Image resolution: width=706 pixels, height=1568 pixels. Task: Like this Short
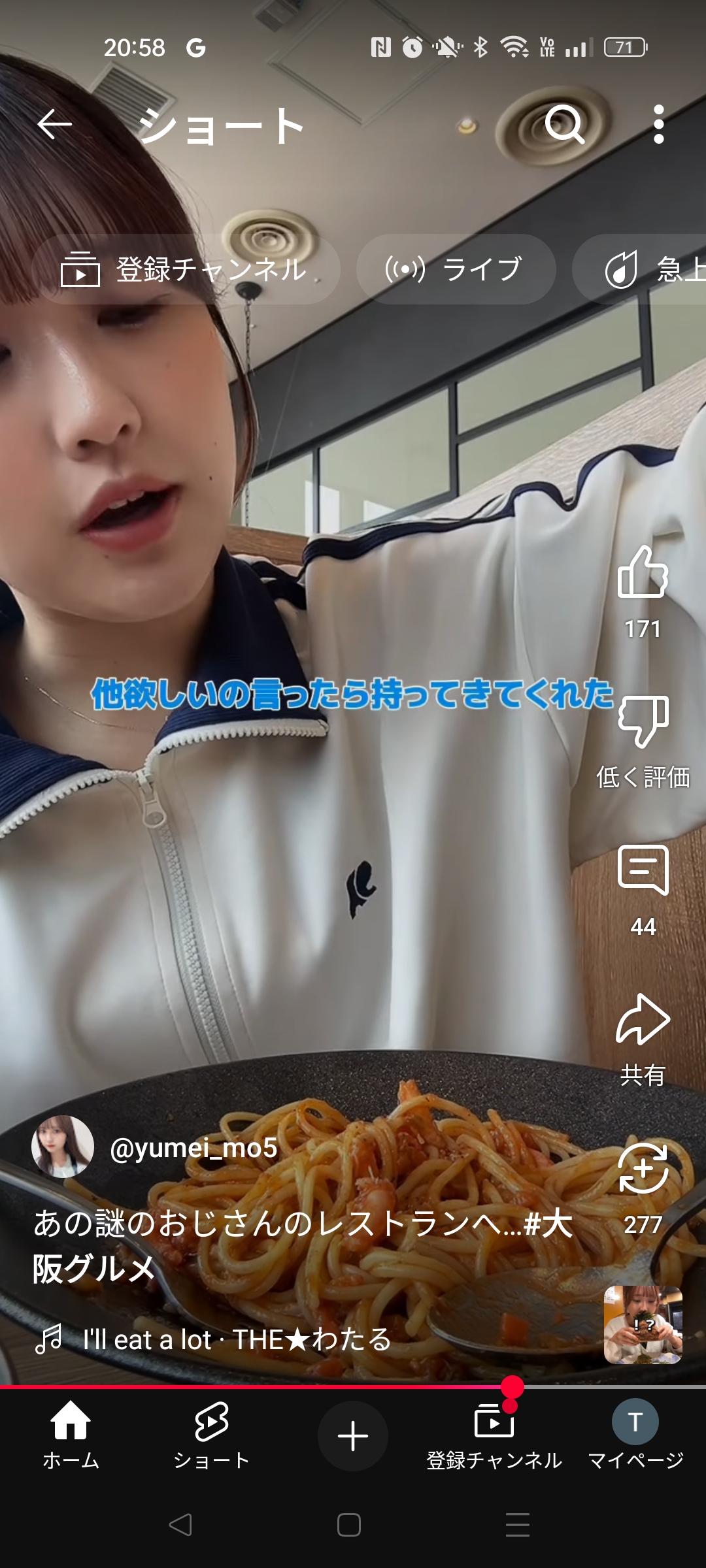point(643,572)
